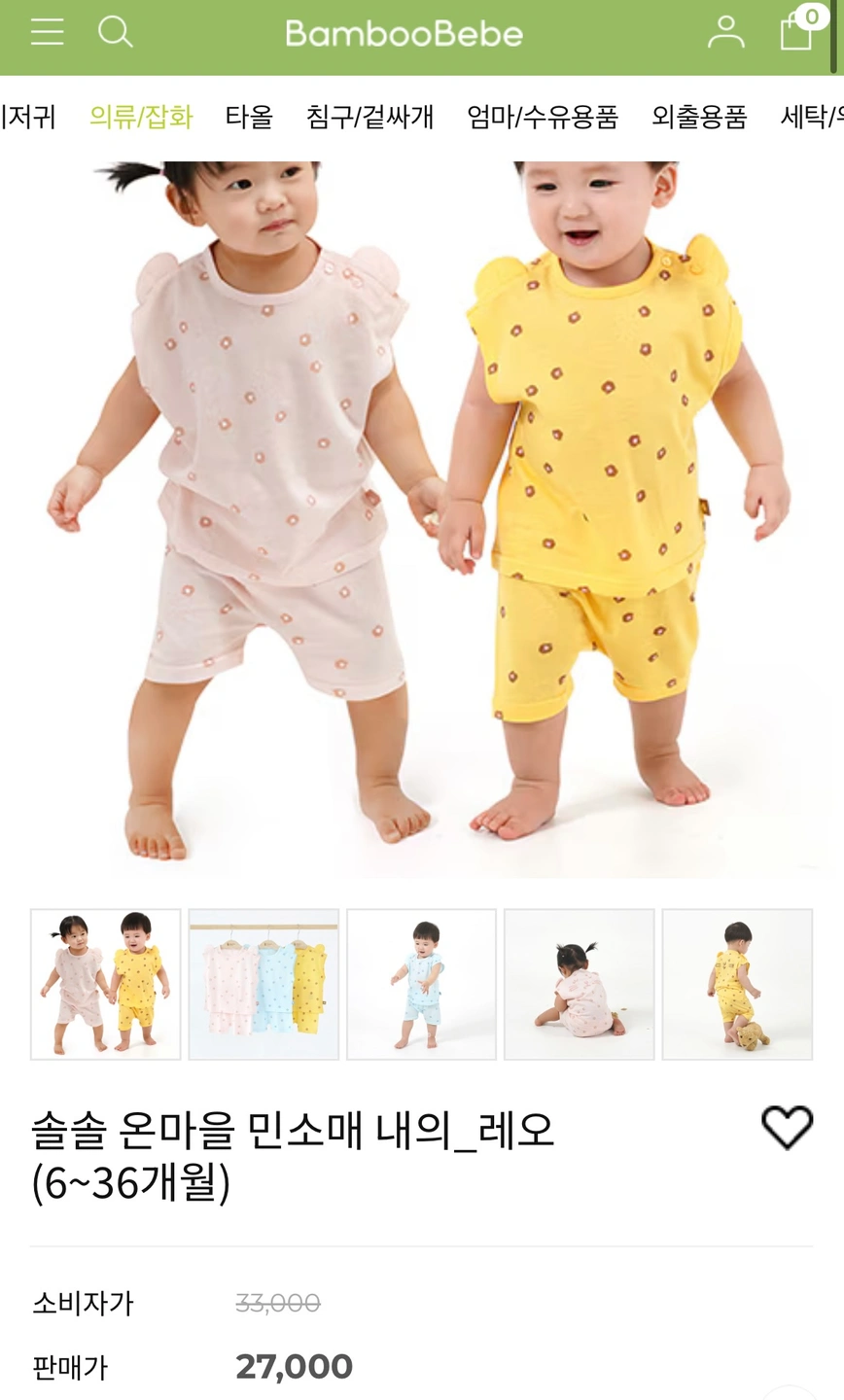The width and height of the screenshot is (844, 1400).
Task: Switch to the 외출용품 category
Action: pyautogui.click(x=699, y=118)
